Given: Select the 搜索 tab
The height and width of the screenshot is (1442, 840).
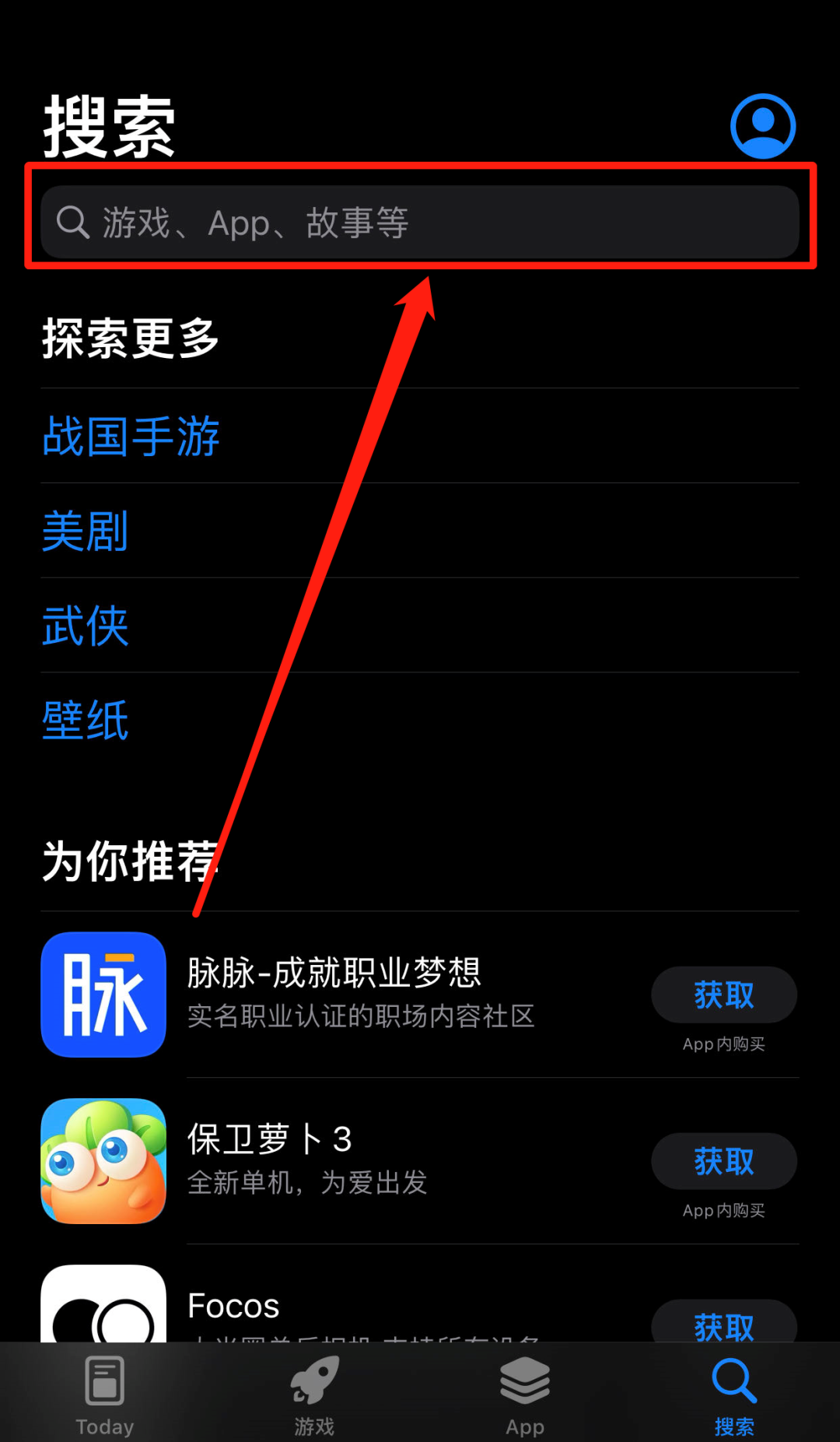Looking at the screenshot, I should pos(734,1393).
